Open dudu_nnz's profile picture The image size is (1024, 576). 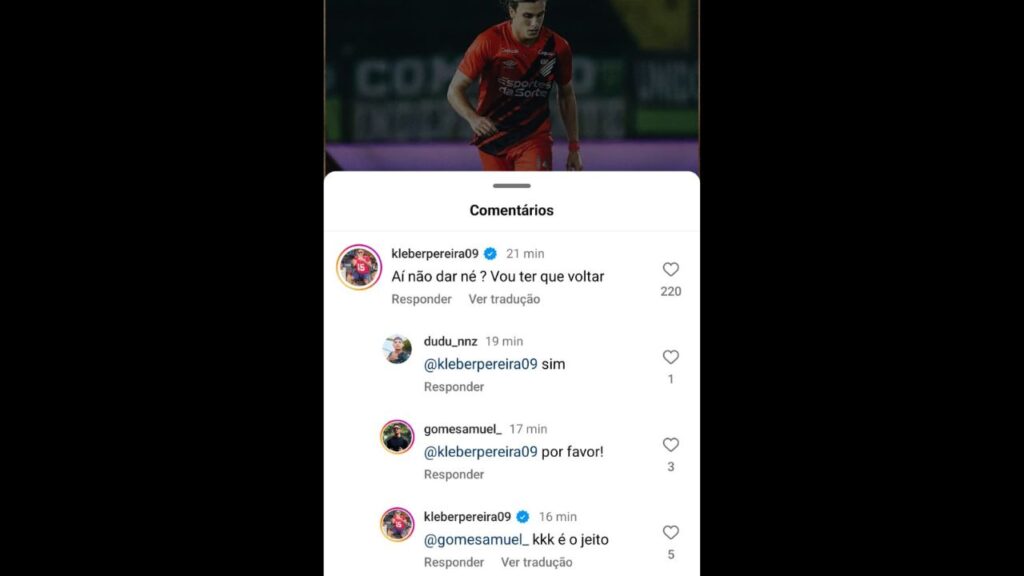397,349
